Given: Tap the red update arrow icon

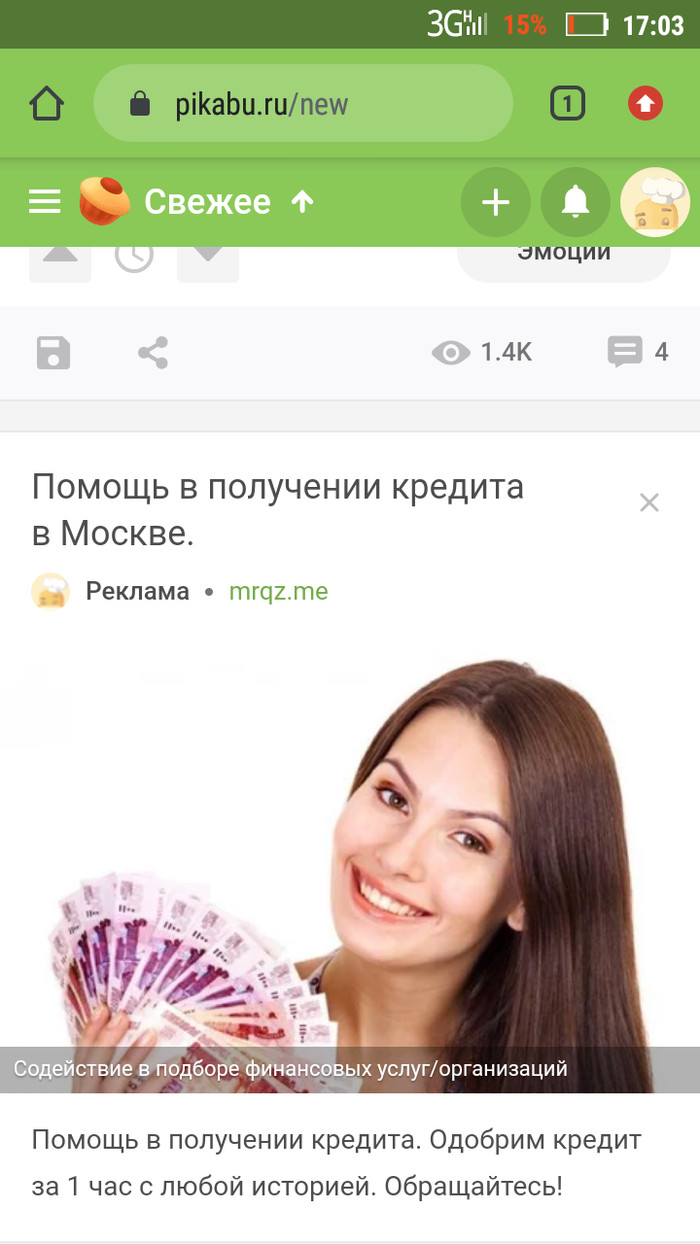Looking at the screenshot, I should [x=645, y=104].
